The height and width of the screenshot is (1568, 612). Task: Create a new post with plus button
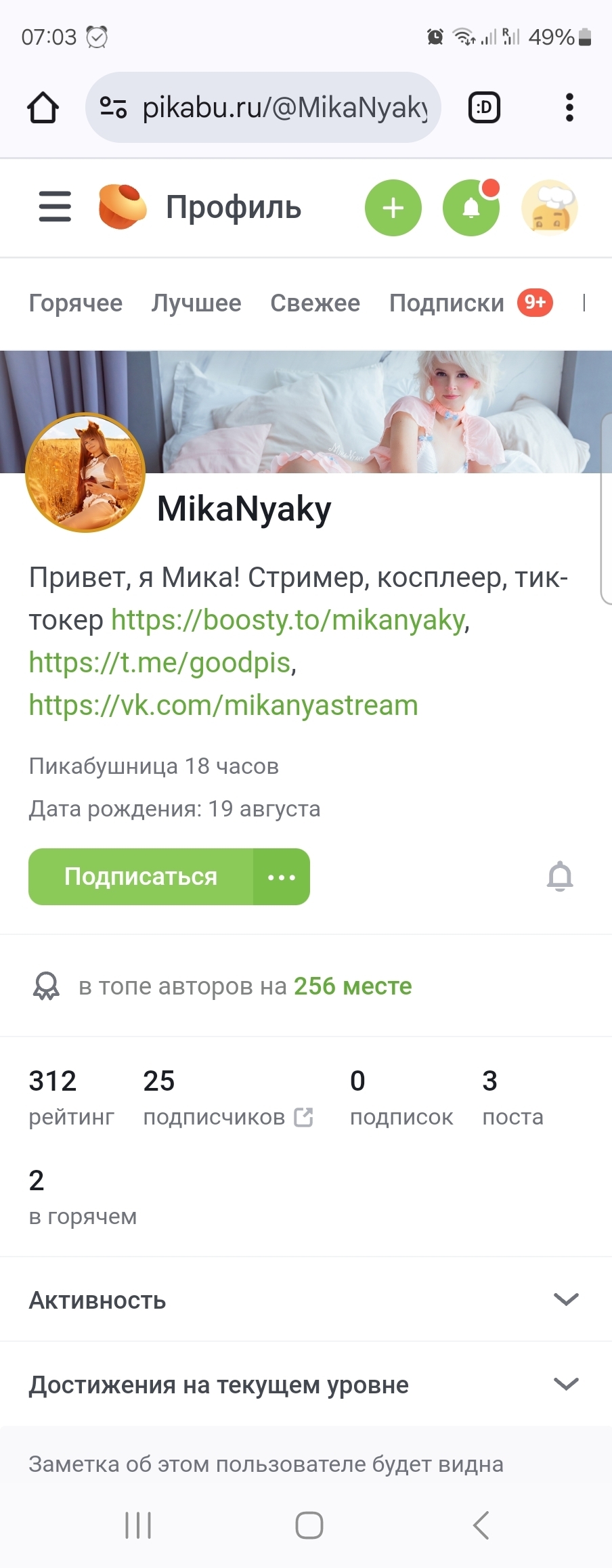(x=393, y=208)
